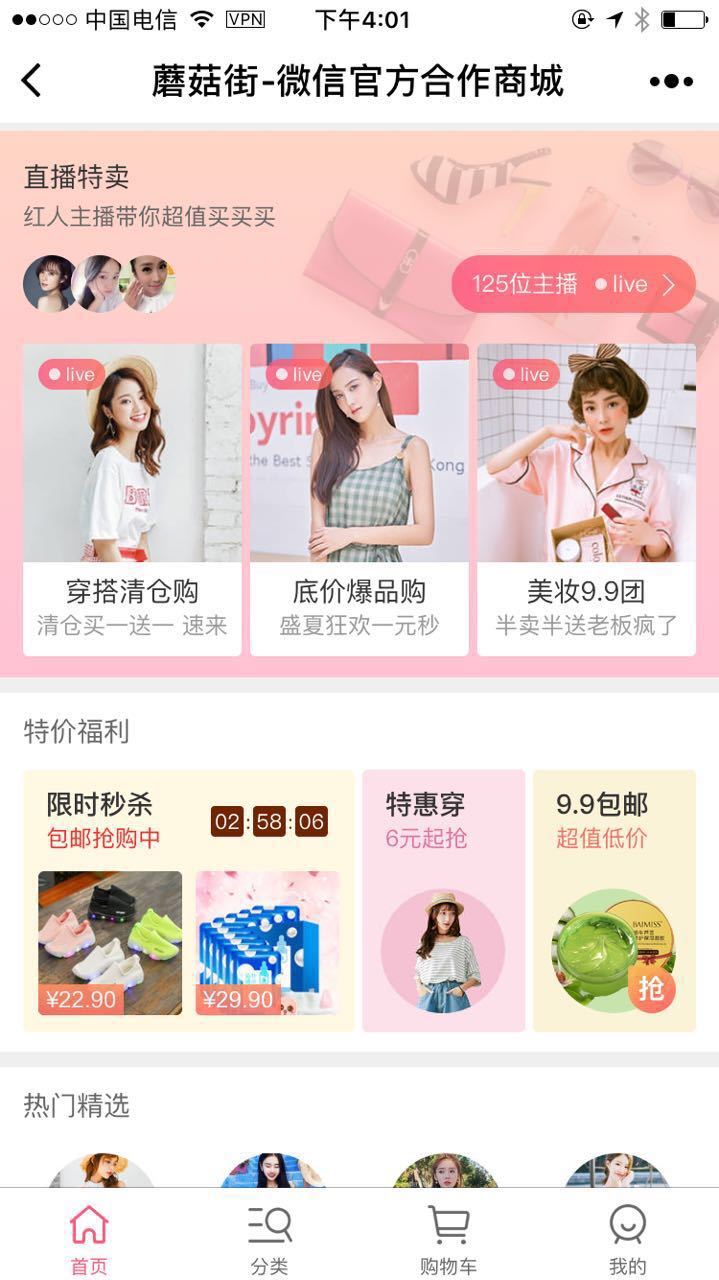Go to the 我的 tab
Image resolution: width=719 pixels, height=1280 pixels.
tap(628, 1238)
